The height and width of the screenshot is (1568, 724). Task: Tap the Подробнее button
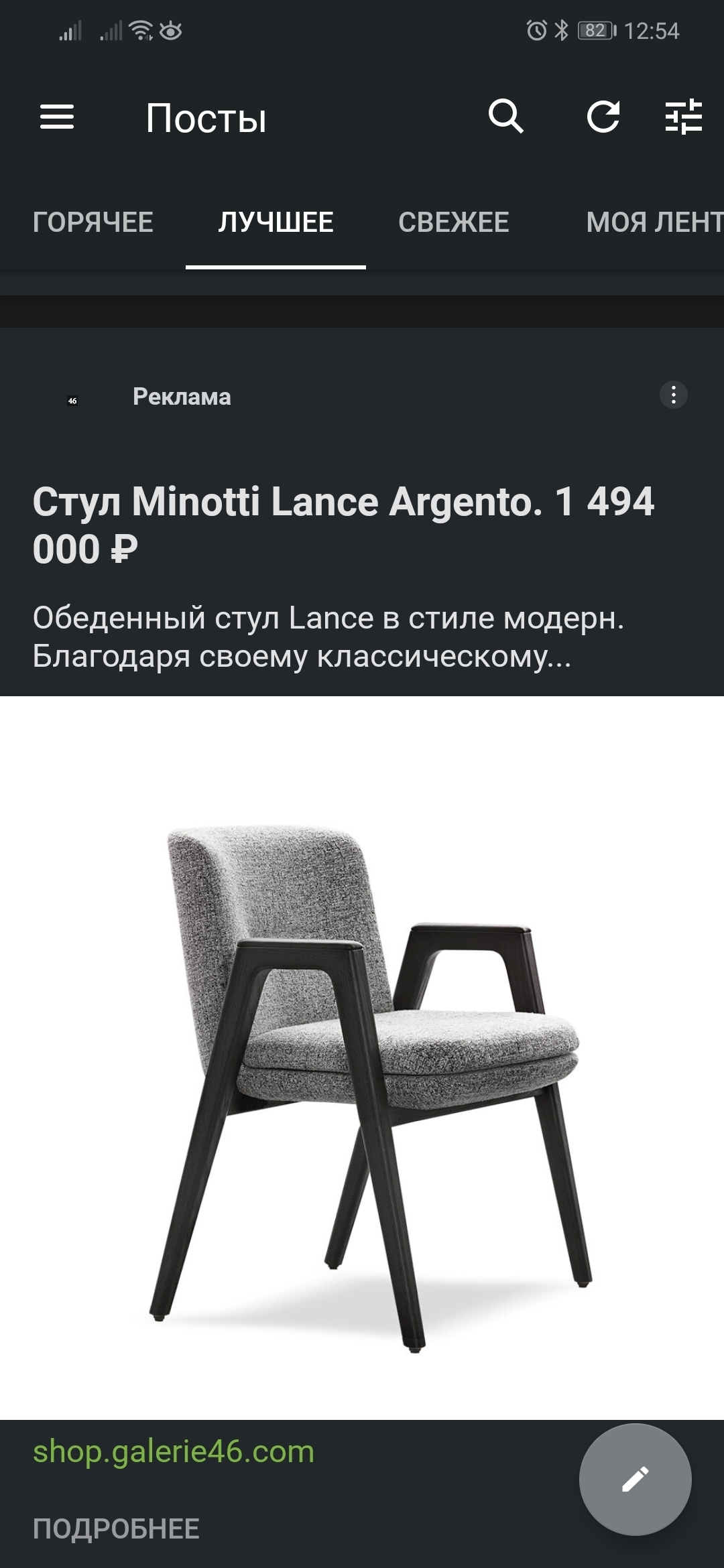pos(116,1529)
